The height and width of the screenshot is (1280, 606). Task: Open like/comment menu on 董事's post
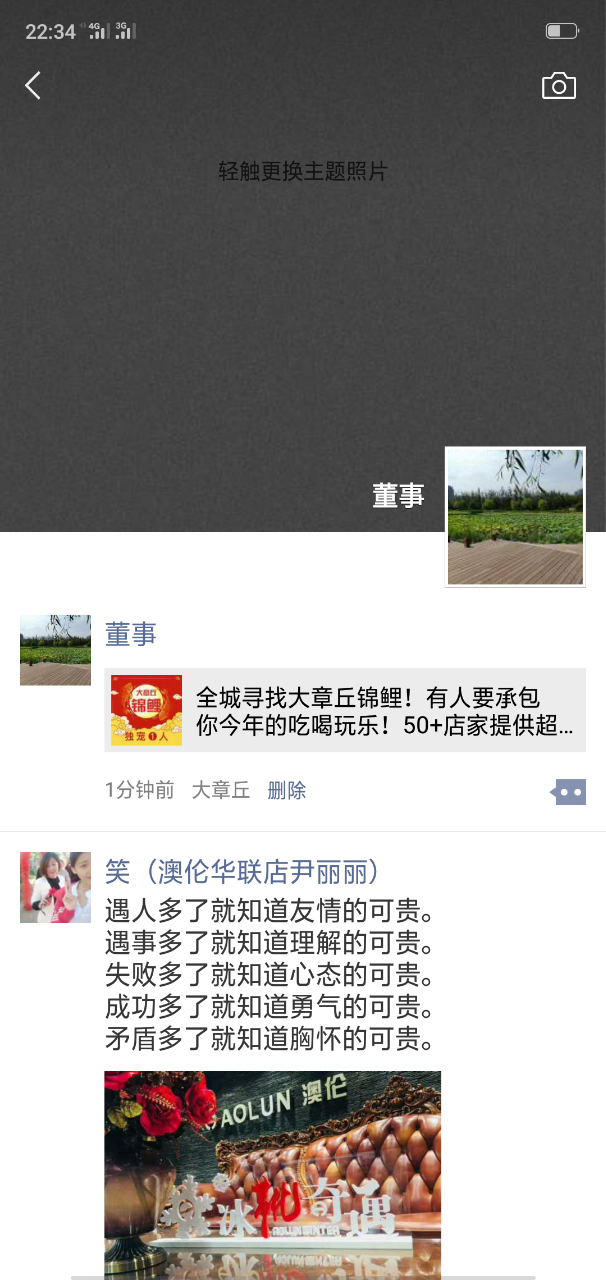pos(569,792)
